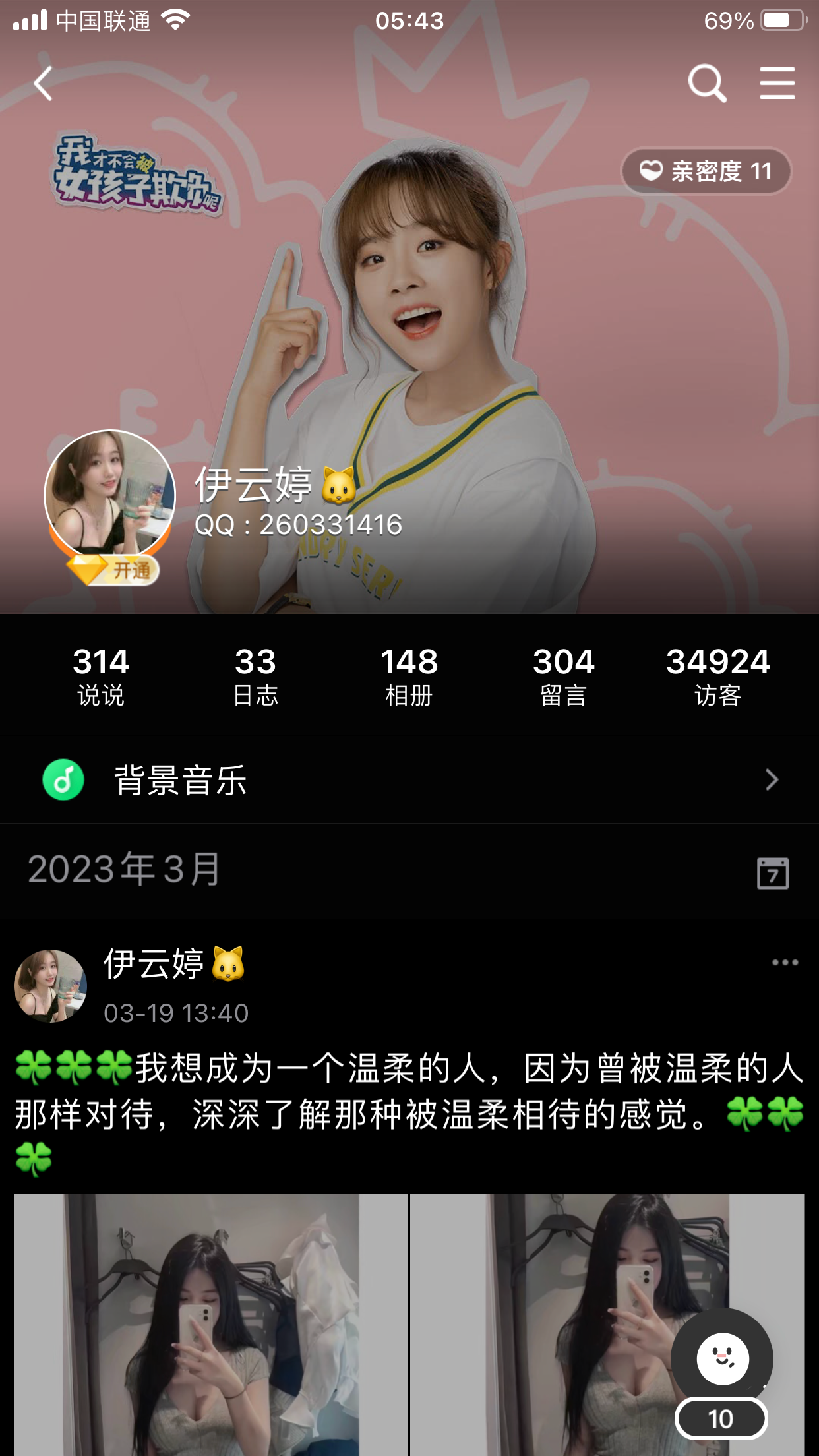Open the 亲密度 11 intimacy panel
This screenshot has height=1456, width=819.
pyautogui.click(x=706, y=171)
